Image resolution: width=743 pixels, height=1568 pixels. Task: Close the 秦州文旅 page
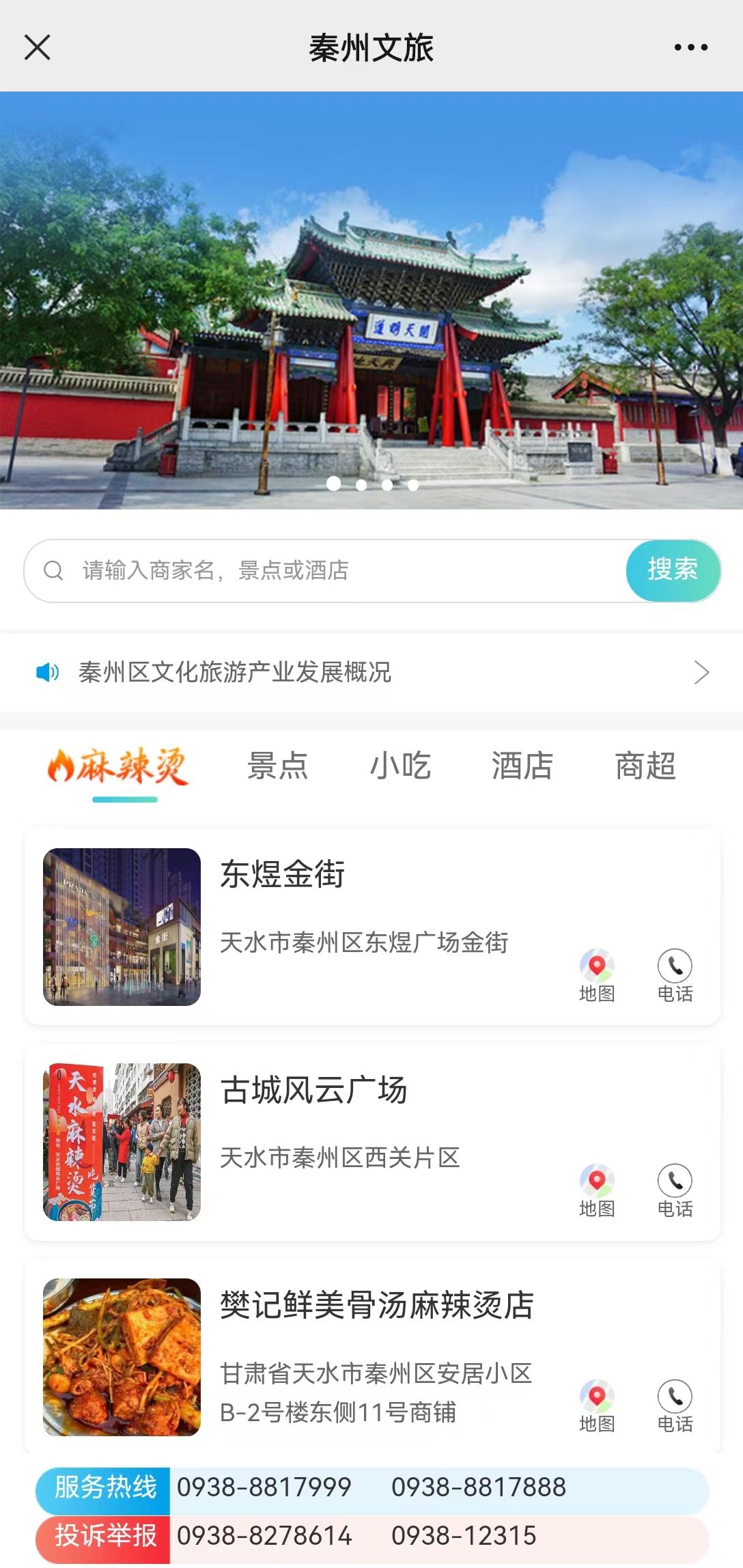(38, 48)
